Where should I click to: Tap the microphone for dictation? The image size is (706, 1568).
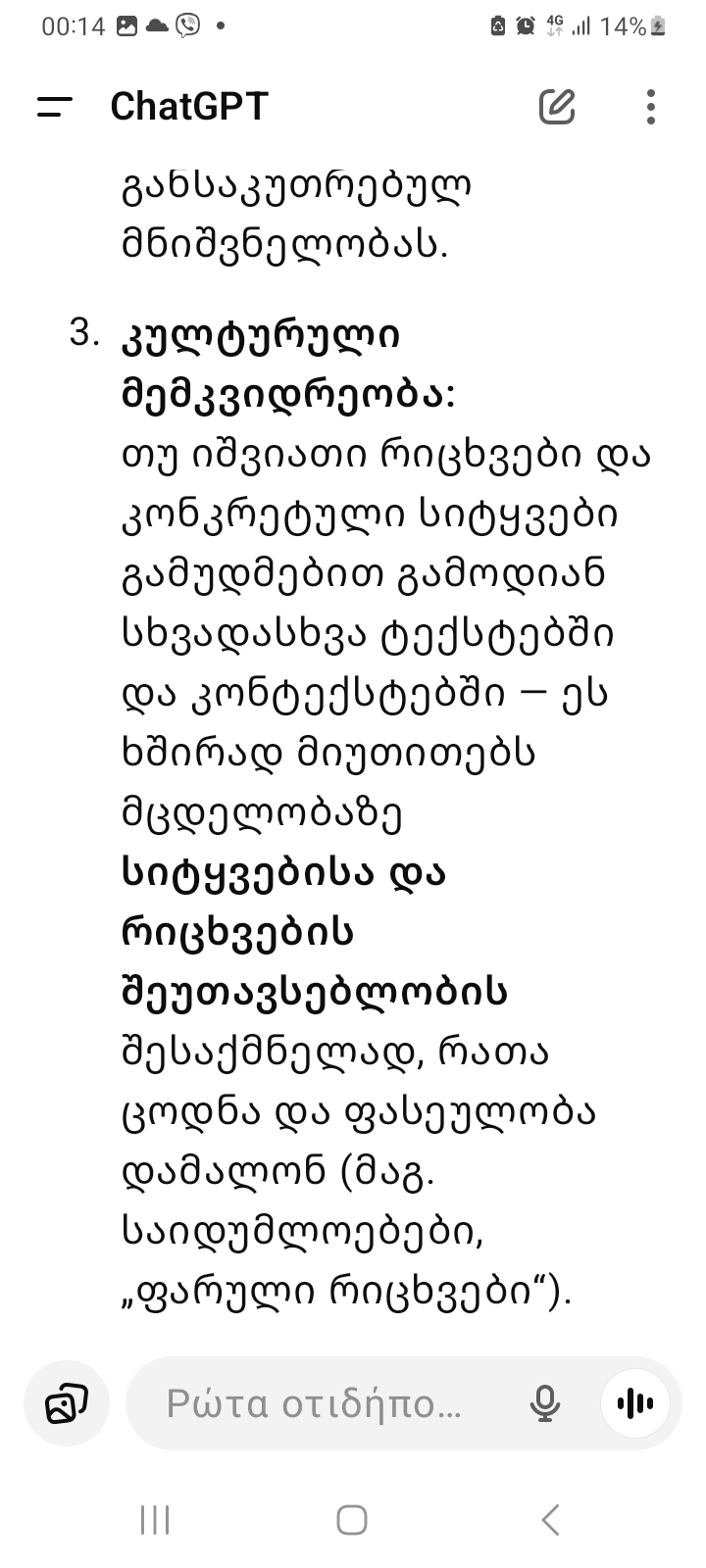[x=545, y=1404]
